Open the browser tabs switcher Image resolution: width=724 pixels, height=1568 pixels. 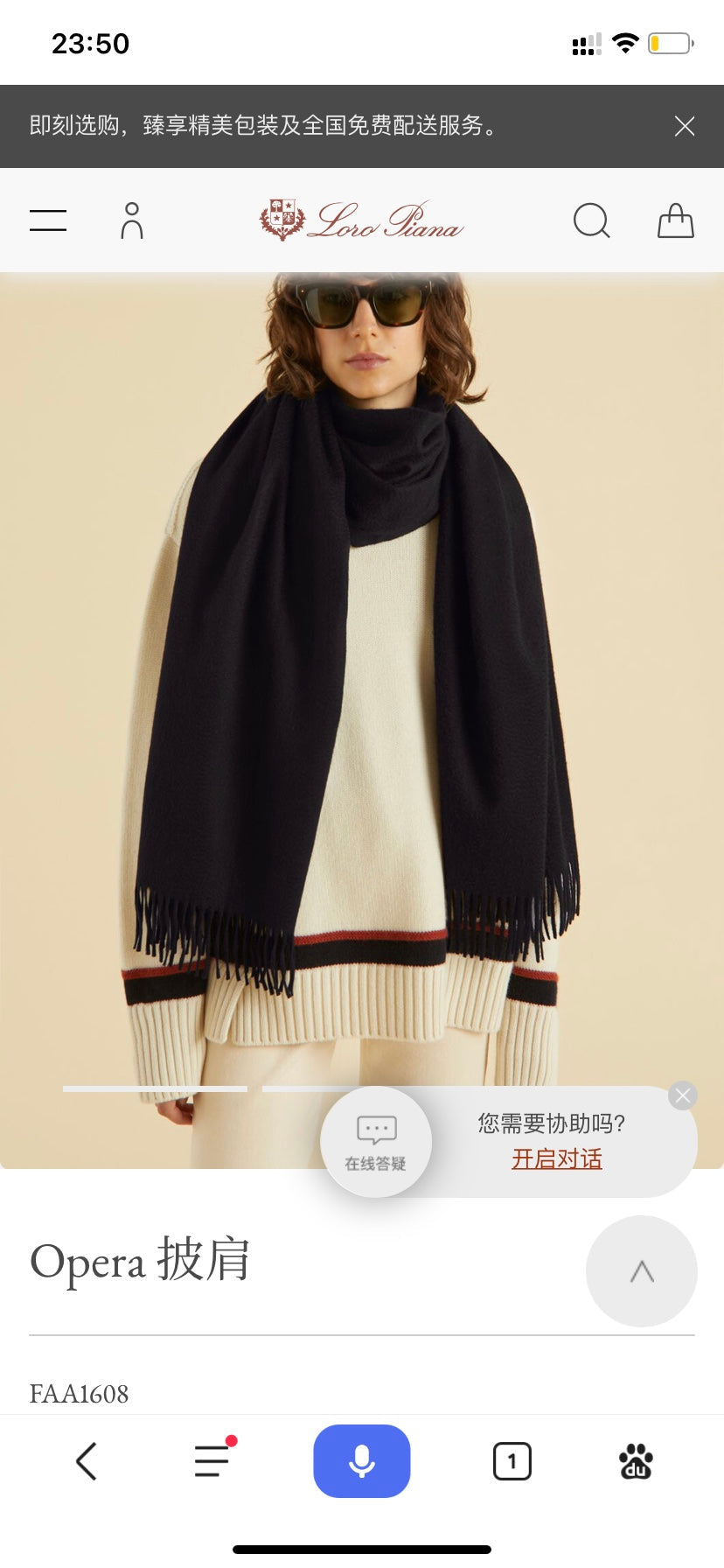[512, 1461]
